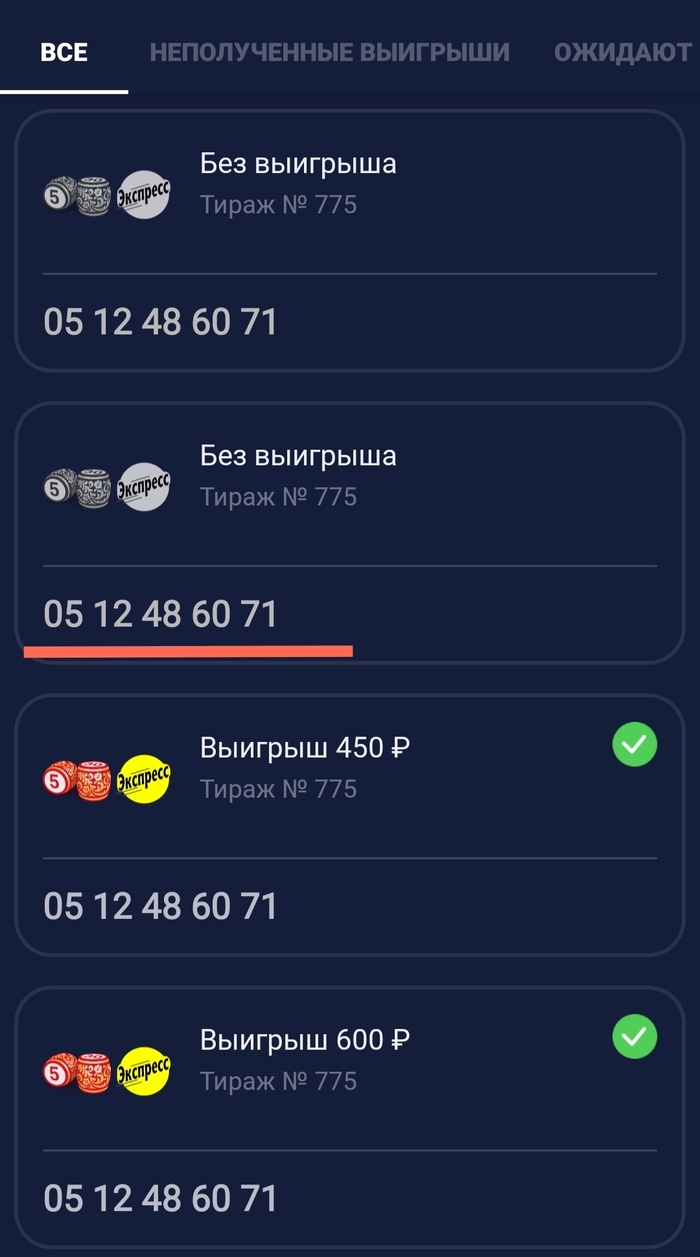
Task: Open the НЕПОЛУЧЕННЫЕ ВЫИГРЫШИ tab
Action: 329,52
